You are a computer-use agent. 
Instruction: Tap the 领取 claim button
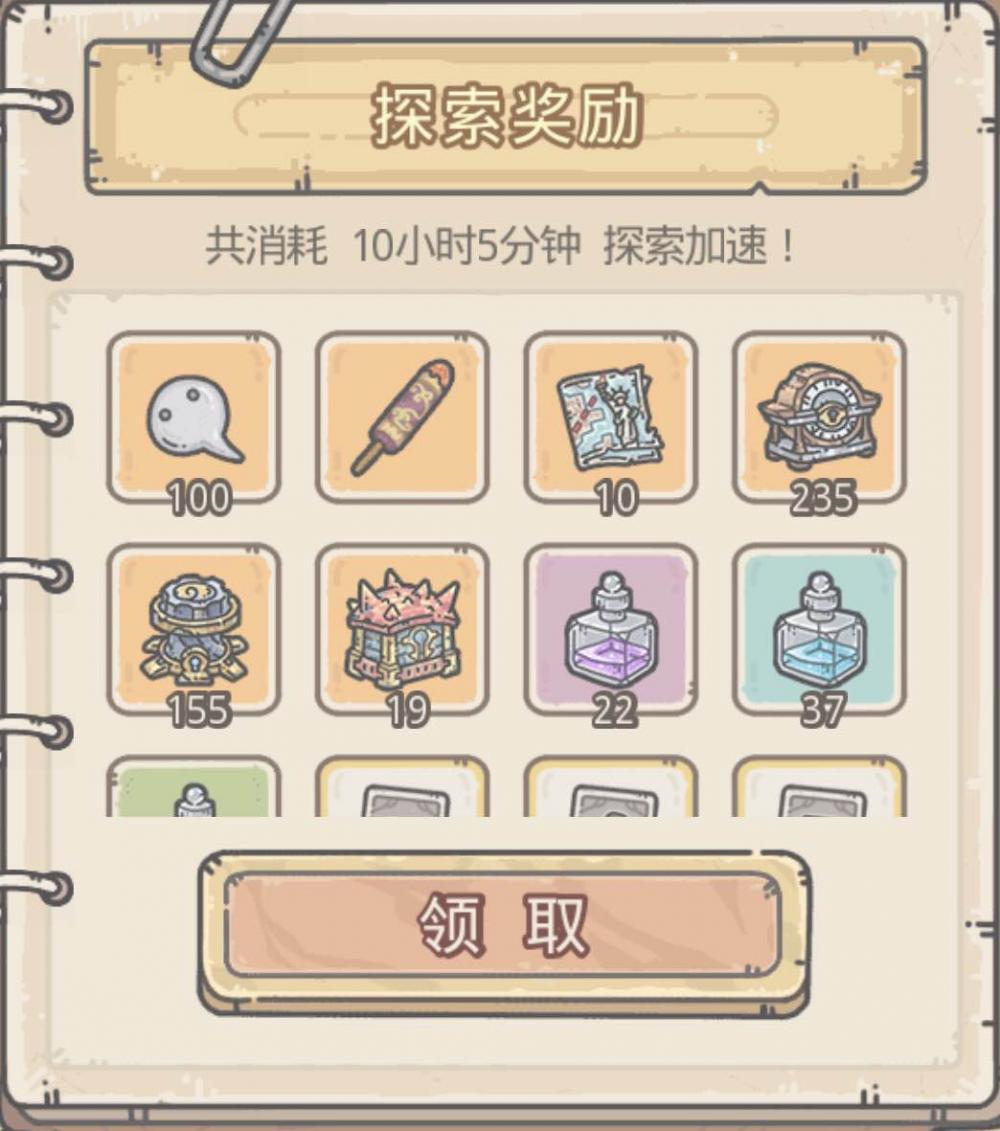click(503, 925)
